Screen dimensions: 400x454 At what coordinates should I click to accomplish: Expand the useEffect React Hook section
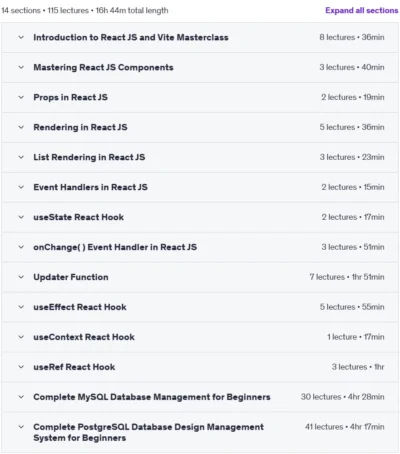[200, 307]
